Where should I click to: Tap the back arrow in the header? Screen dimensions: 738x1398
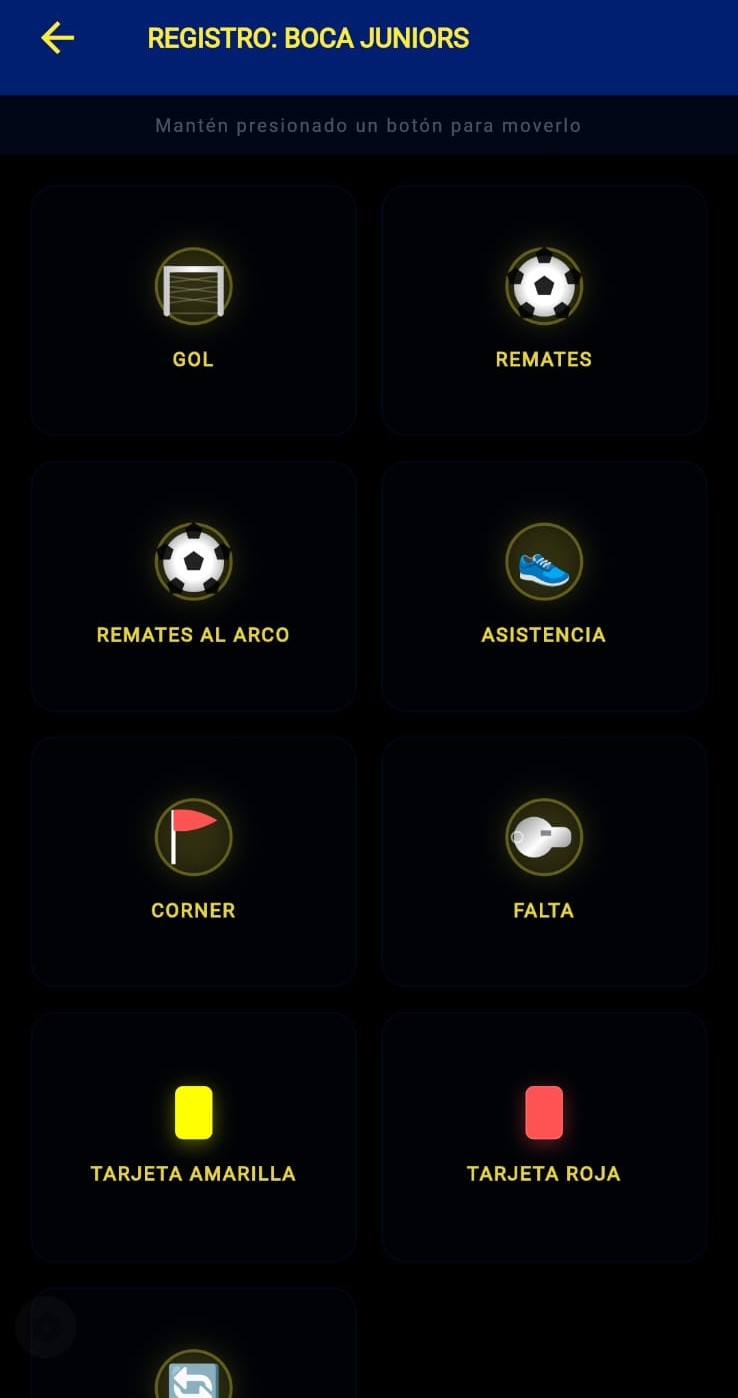[x=57, y=39]
